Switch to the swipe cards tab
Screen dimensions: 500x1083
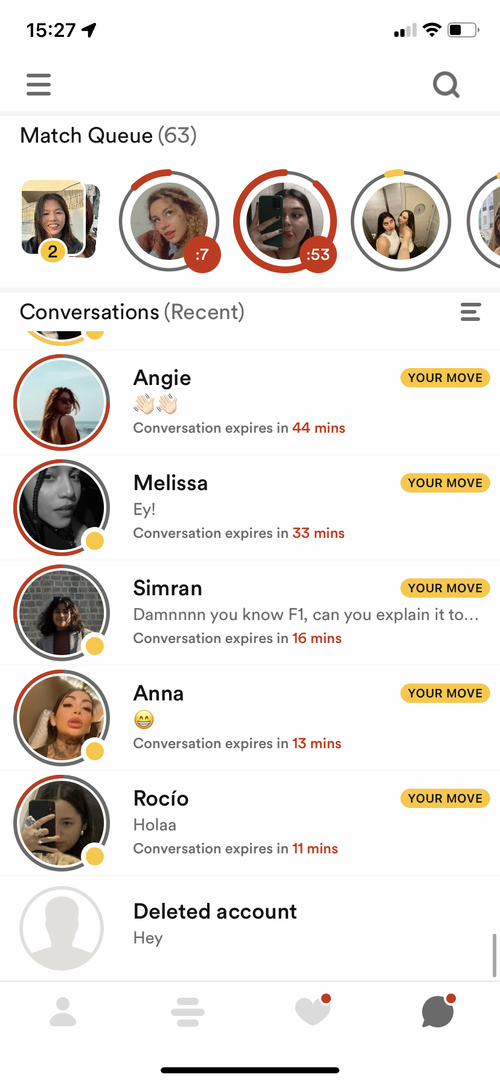[188, 1013]
